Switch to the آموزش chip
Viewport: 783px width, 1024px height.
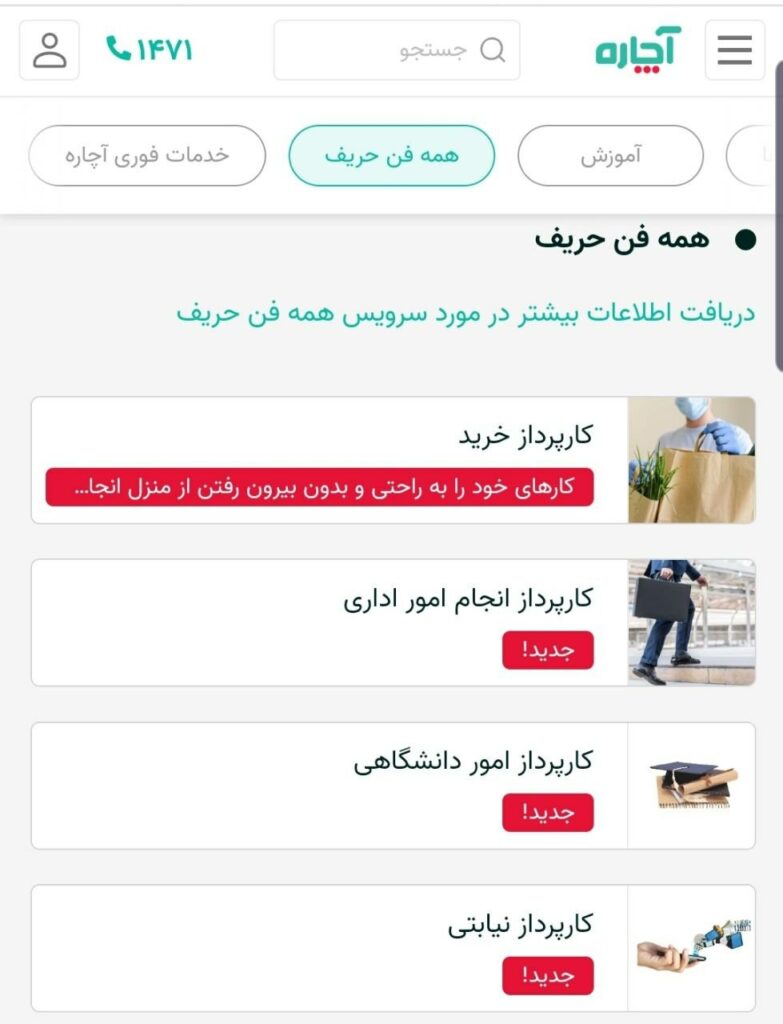[610, 155]
